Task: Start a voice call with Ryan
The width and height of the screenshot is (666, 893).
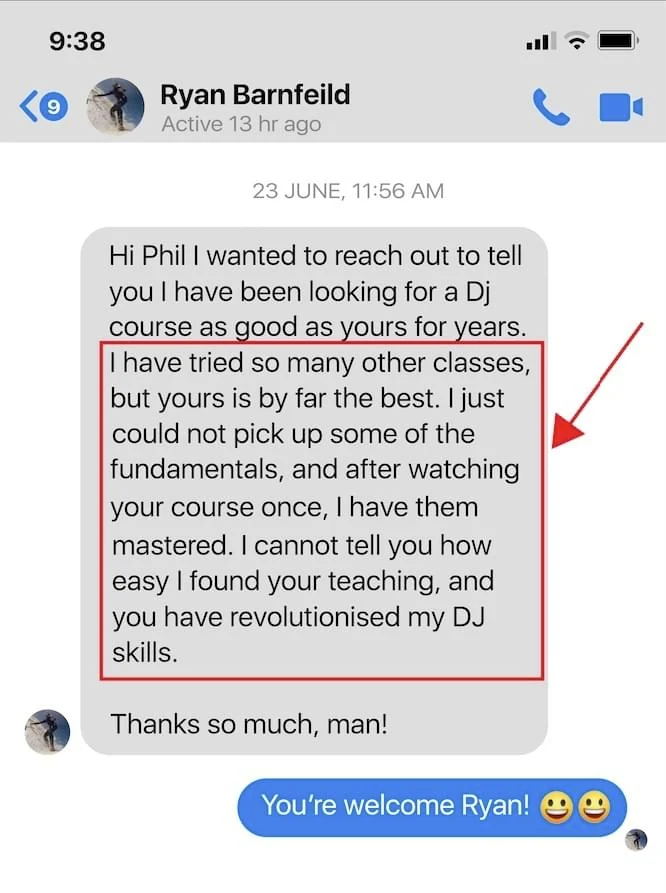Action: [x=550, y=107]
